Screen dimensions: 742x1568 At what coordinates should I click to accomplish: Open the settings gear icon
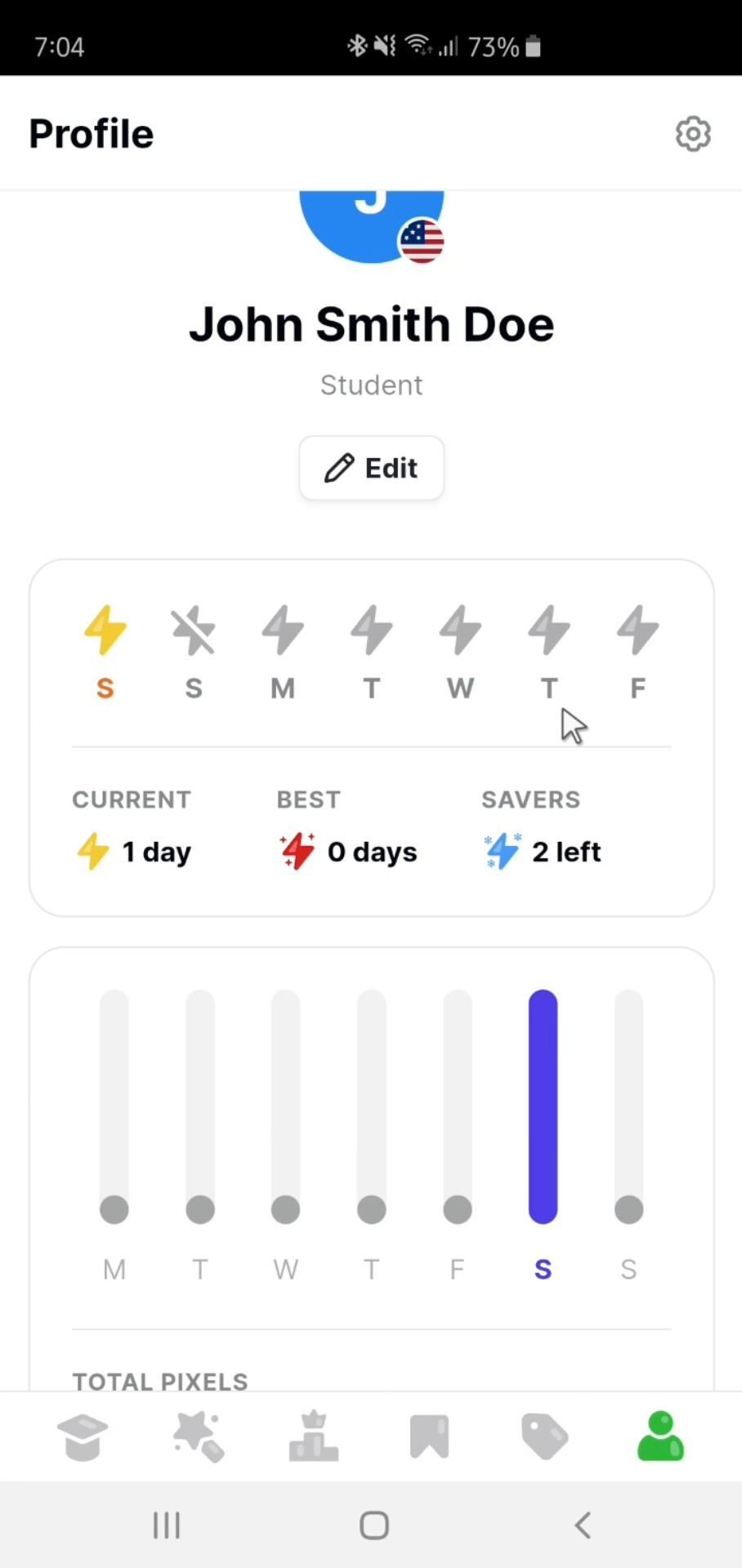pos(693,134)
